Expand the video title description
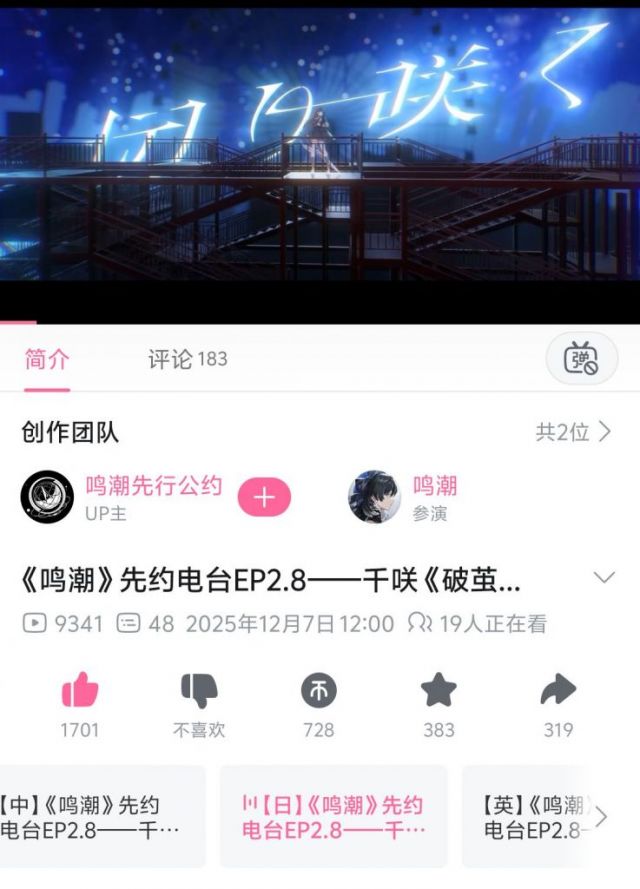Image resolution: width=640 pixels, height=889 pixels. click(604, 578)
